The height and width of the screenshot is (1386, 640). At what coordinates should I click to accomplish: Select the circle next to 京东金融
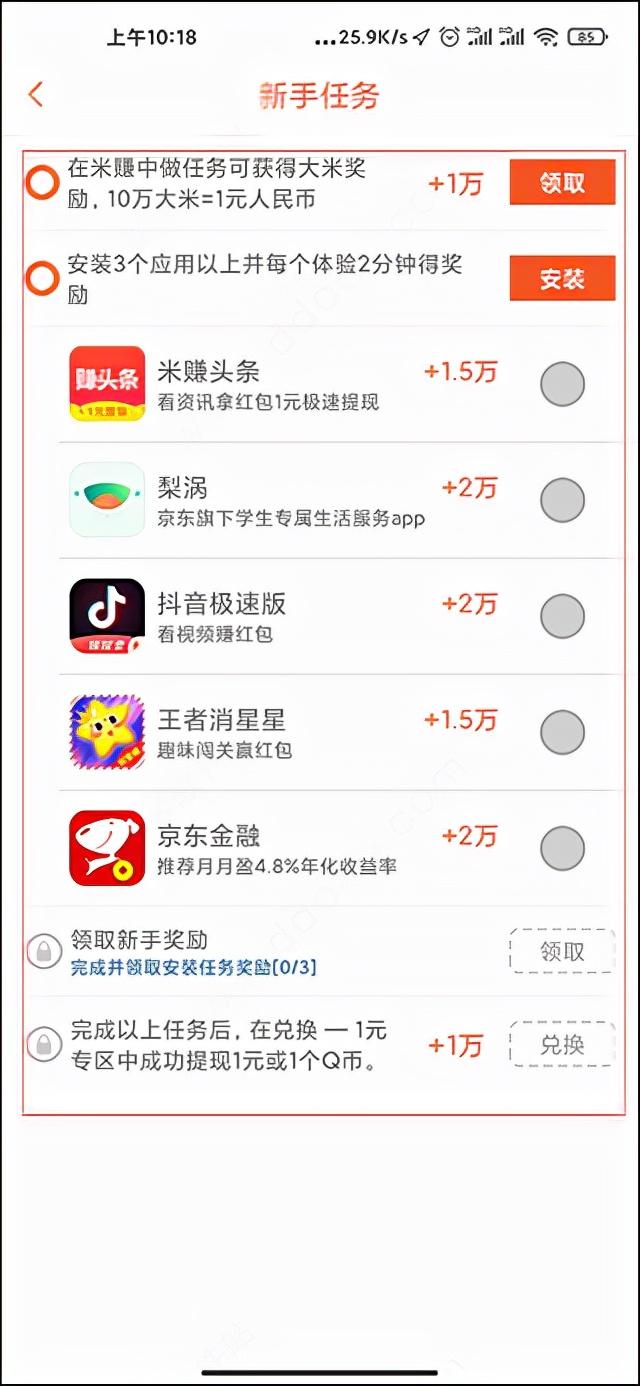click(562, 848)
